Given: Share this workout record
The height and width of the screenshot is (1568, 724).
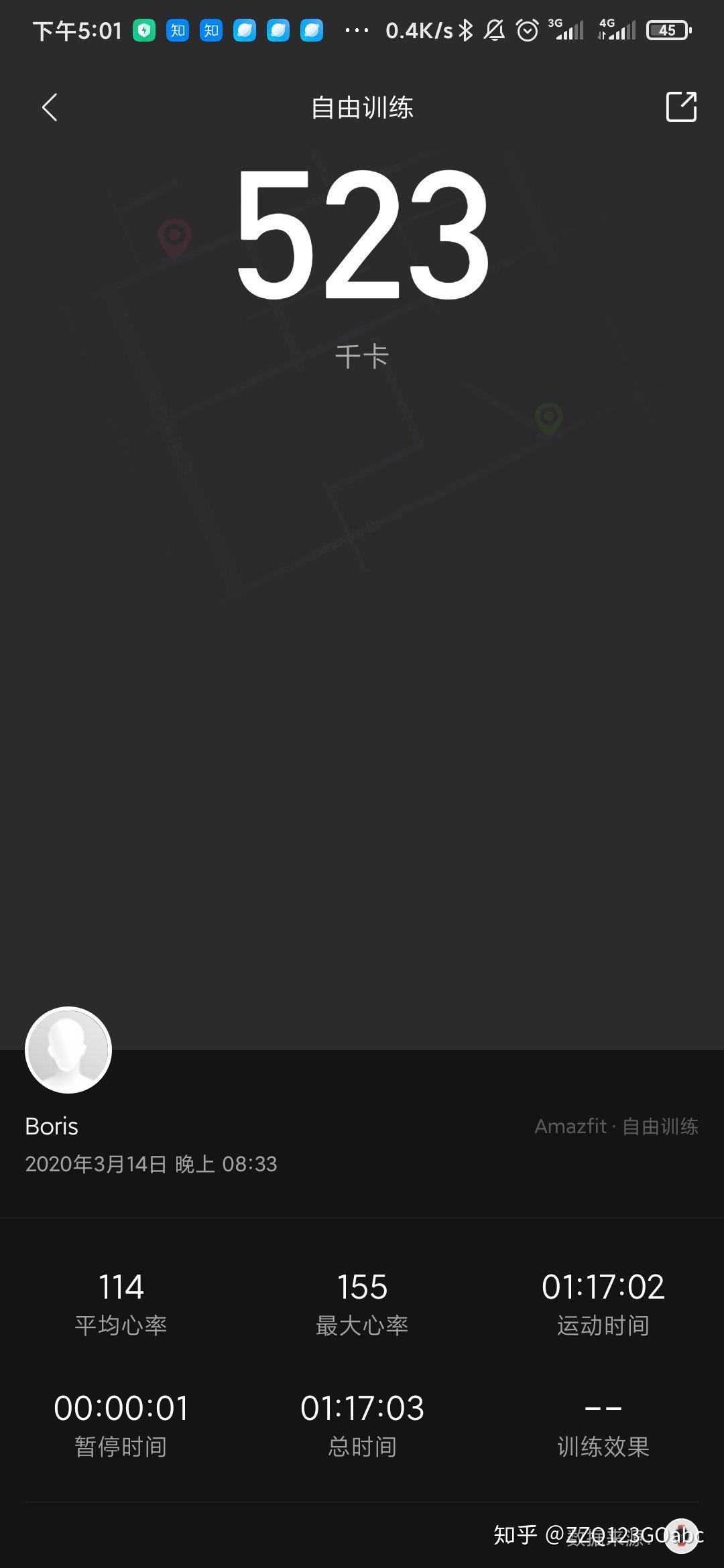Looking at the screenshot, I should point(681,107).
